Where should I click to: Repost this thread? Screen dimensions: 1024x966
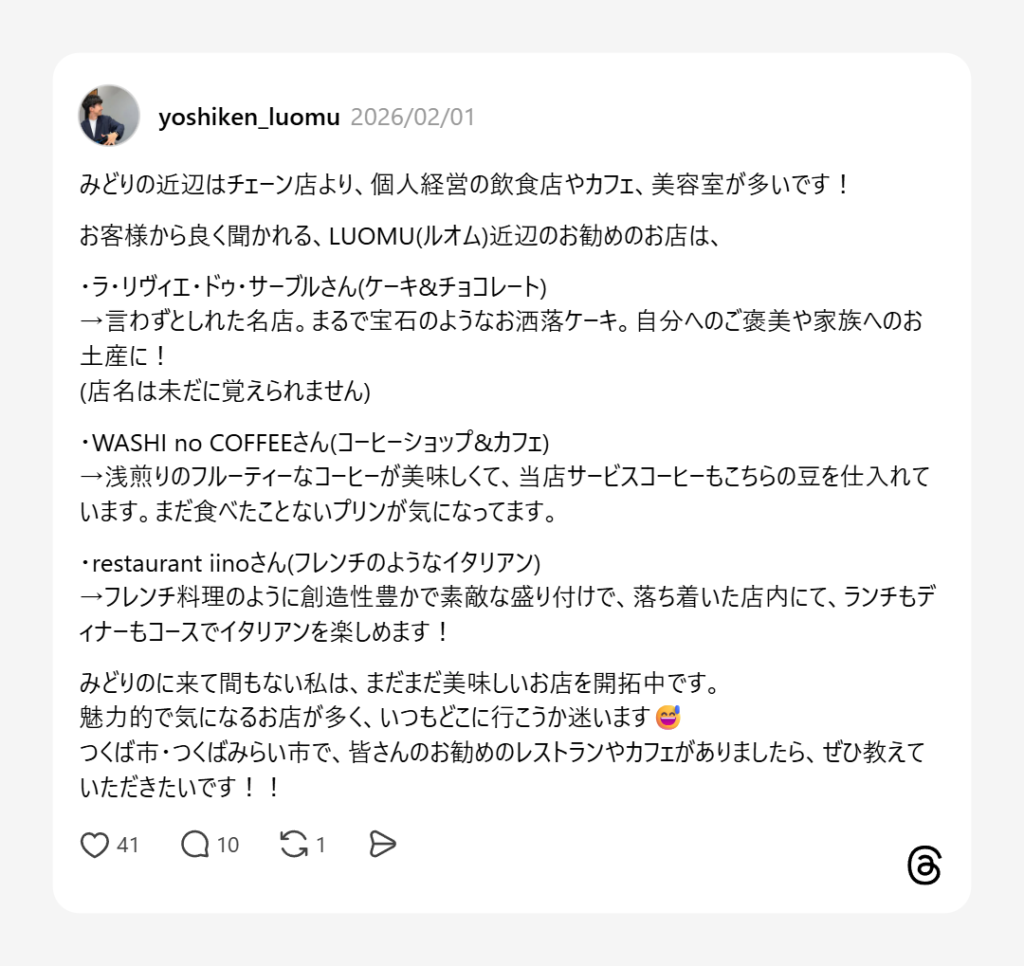click(x=294, y=845)
